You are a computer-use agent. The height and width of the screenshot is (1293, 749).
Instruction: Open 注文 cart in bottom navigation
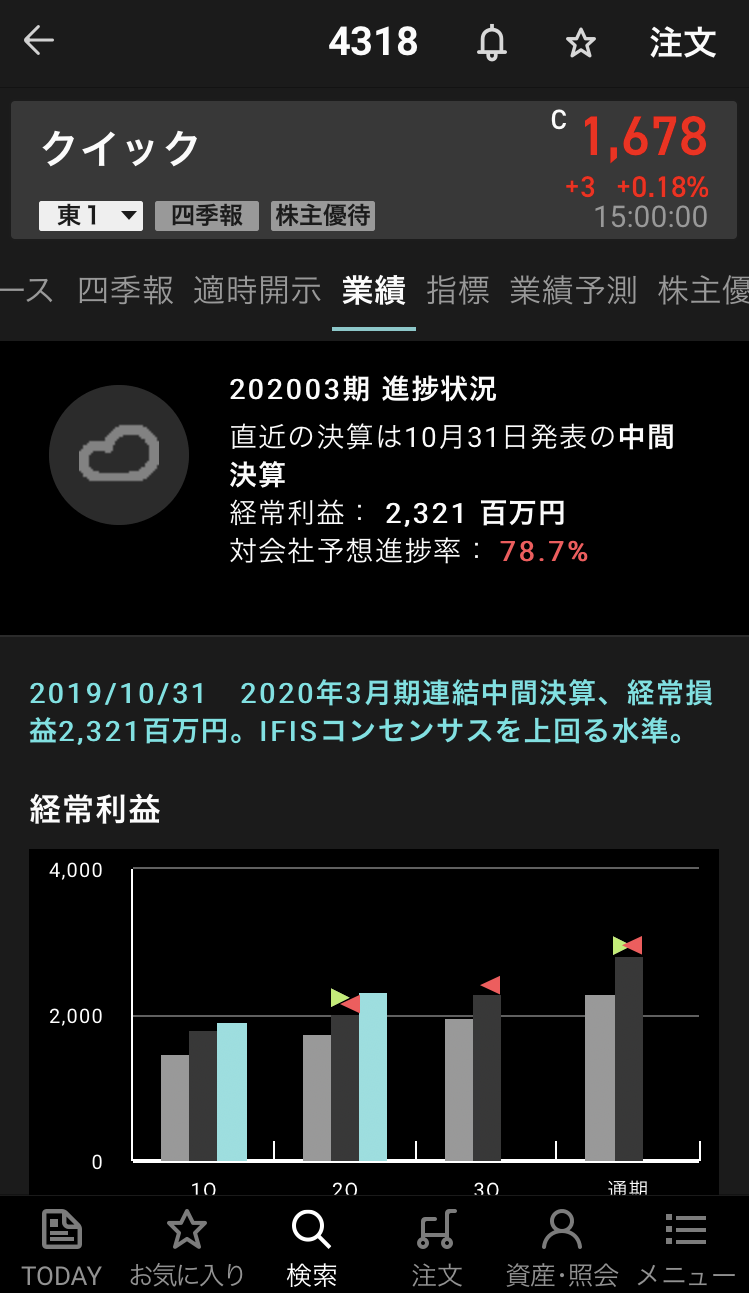click(437, 1247)
